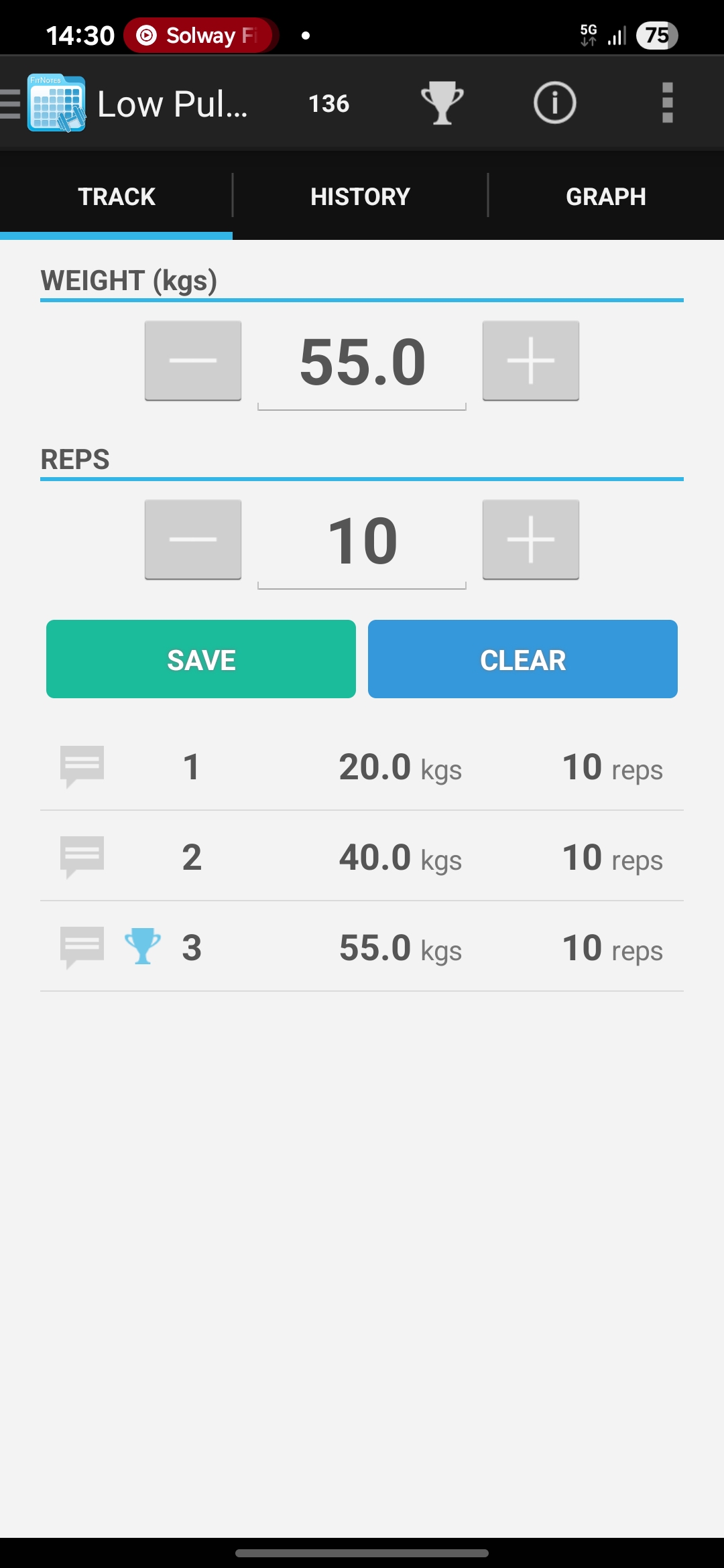Open the overflow menu

[x=667, y=103]
